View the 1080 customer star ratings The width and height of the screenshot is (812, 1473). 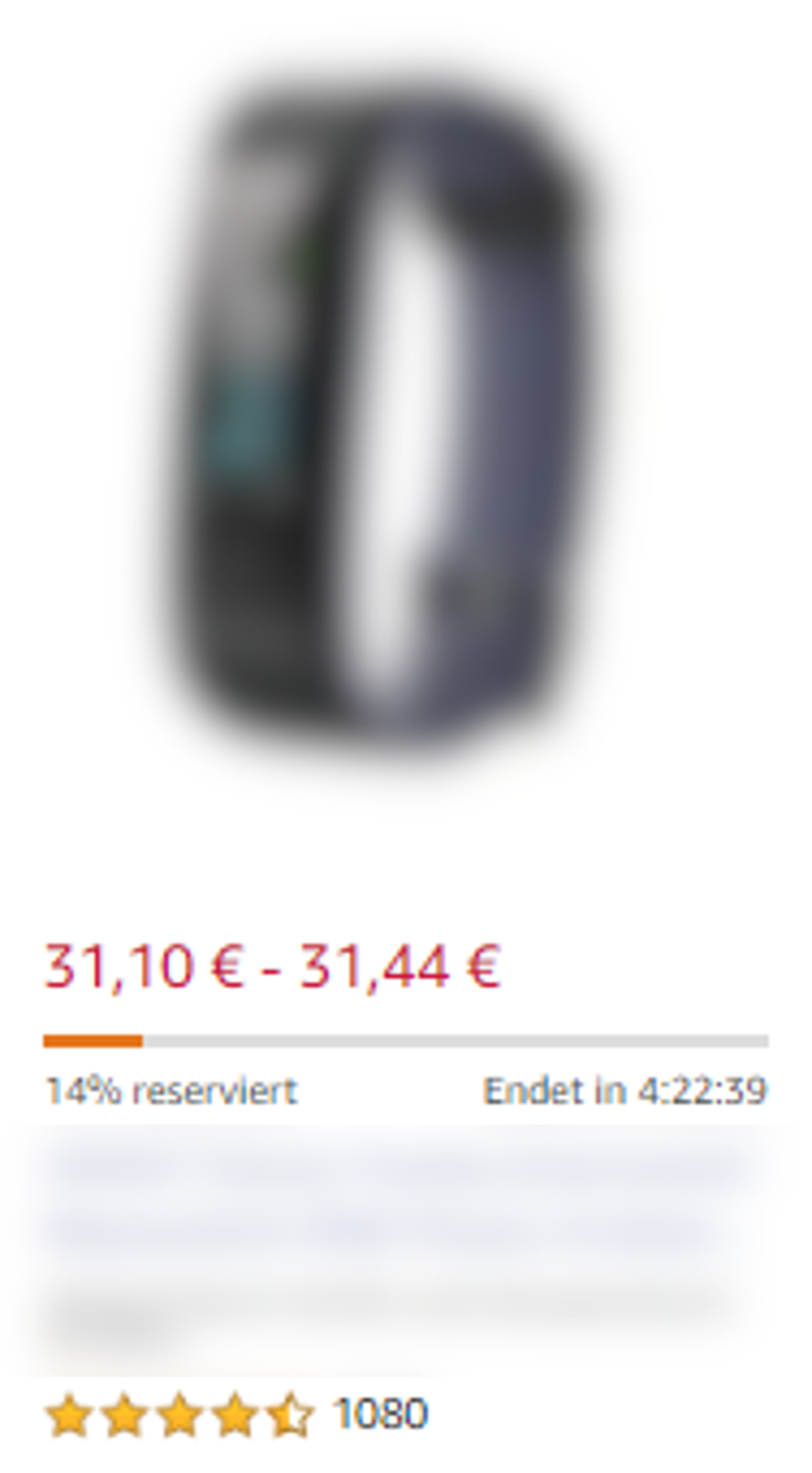(236, 1414)
